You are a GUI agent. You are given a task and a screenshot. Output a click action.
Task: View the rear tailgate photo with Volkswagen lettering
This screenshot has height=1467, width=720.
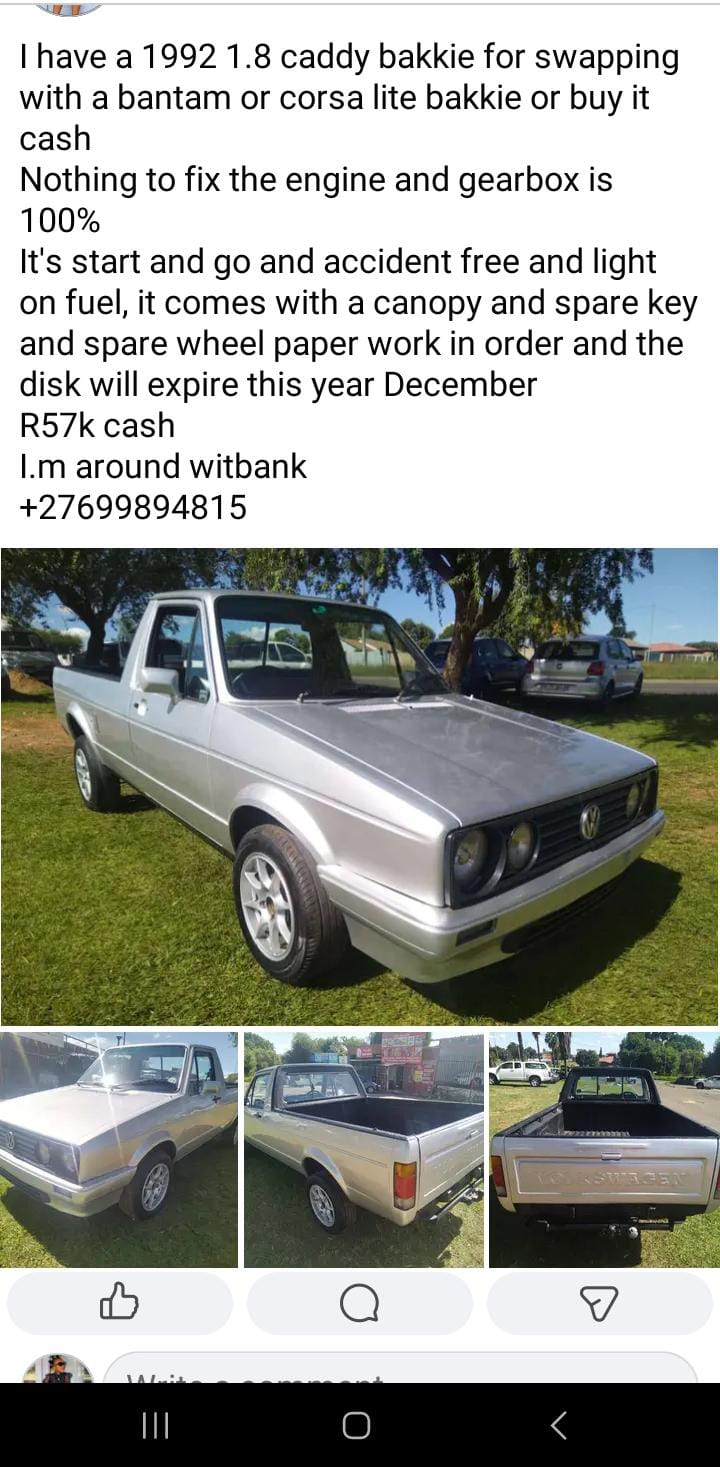pos(604,1150)
